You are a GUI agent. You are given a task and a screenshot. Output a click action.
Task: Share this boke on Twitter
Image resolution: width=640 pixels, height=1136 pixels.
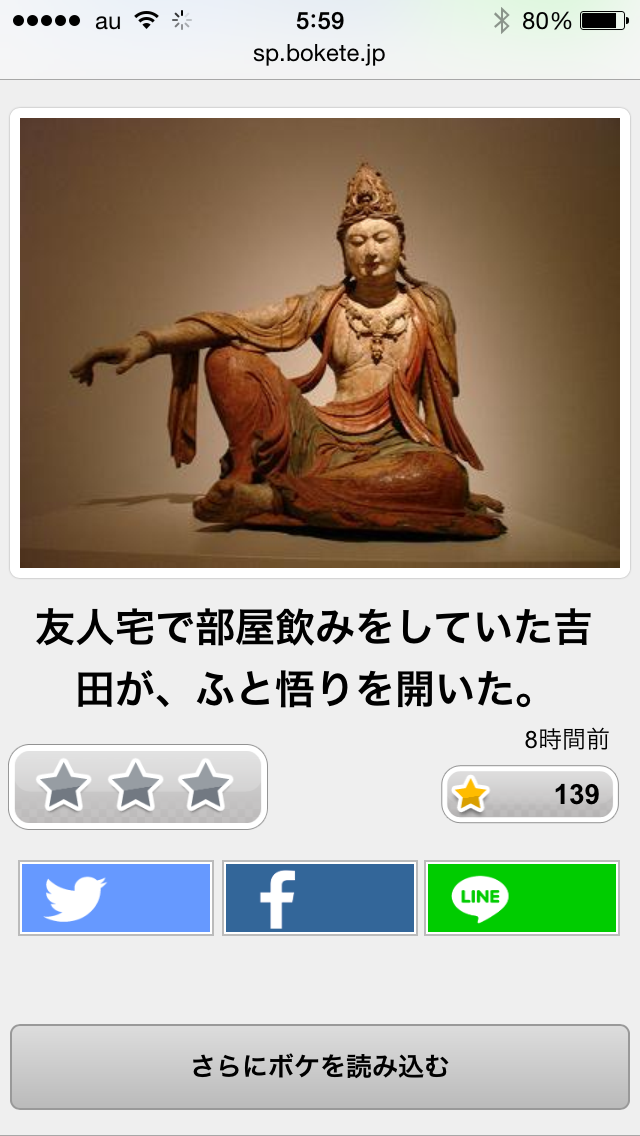click(x=116, y=898)
